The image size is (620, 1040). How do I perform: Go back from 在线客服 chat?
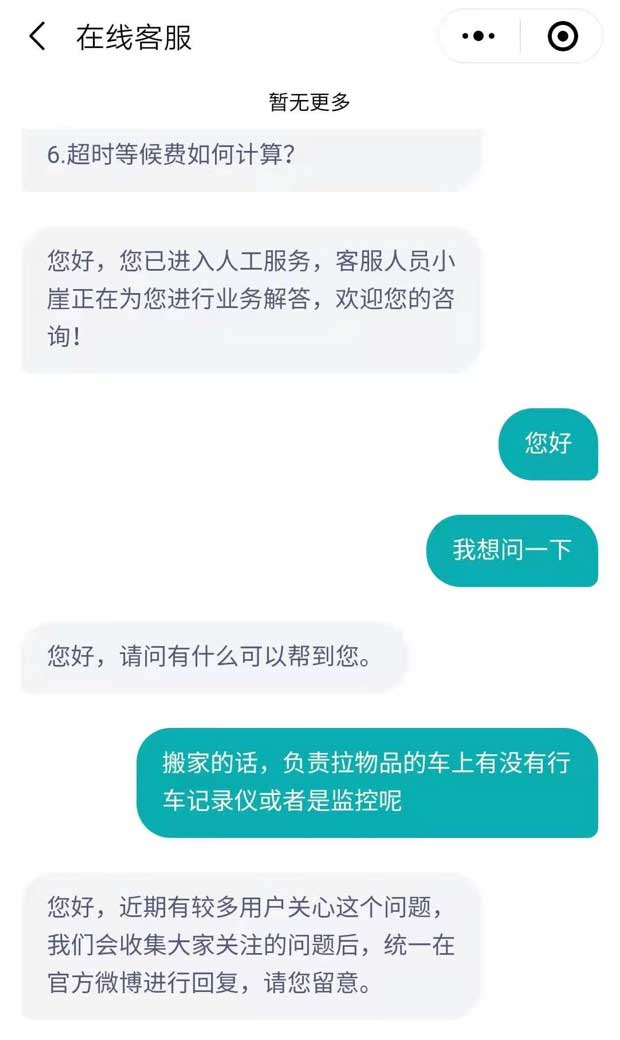tap(37, 38)
